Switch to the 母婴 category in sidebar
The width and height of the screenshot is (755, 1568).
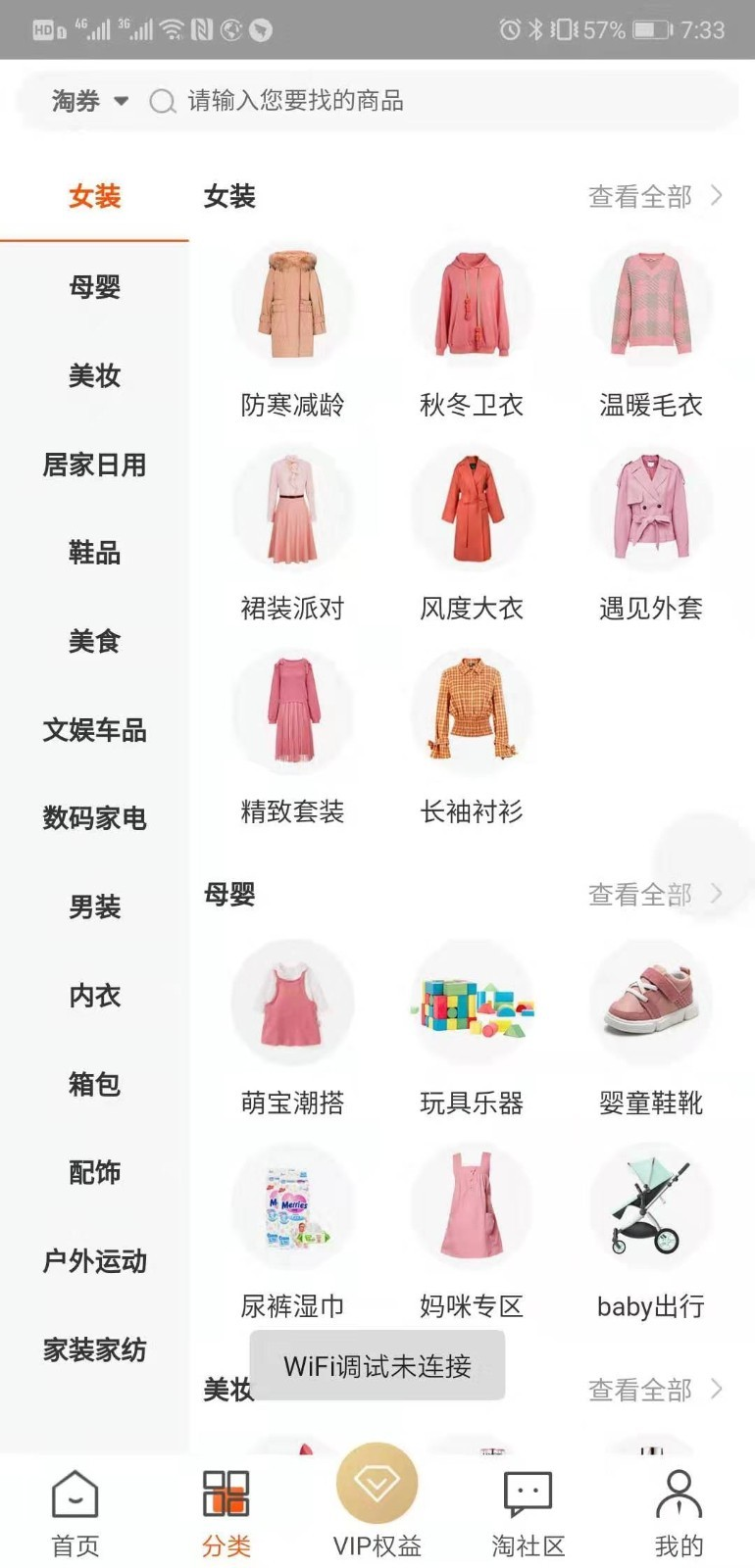coord(94,287)
